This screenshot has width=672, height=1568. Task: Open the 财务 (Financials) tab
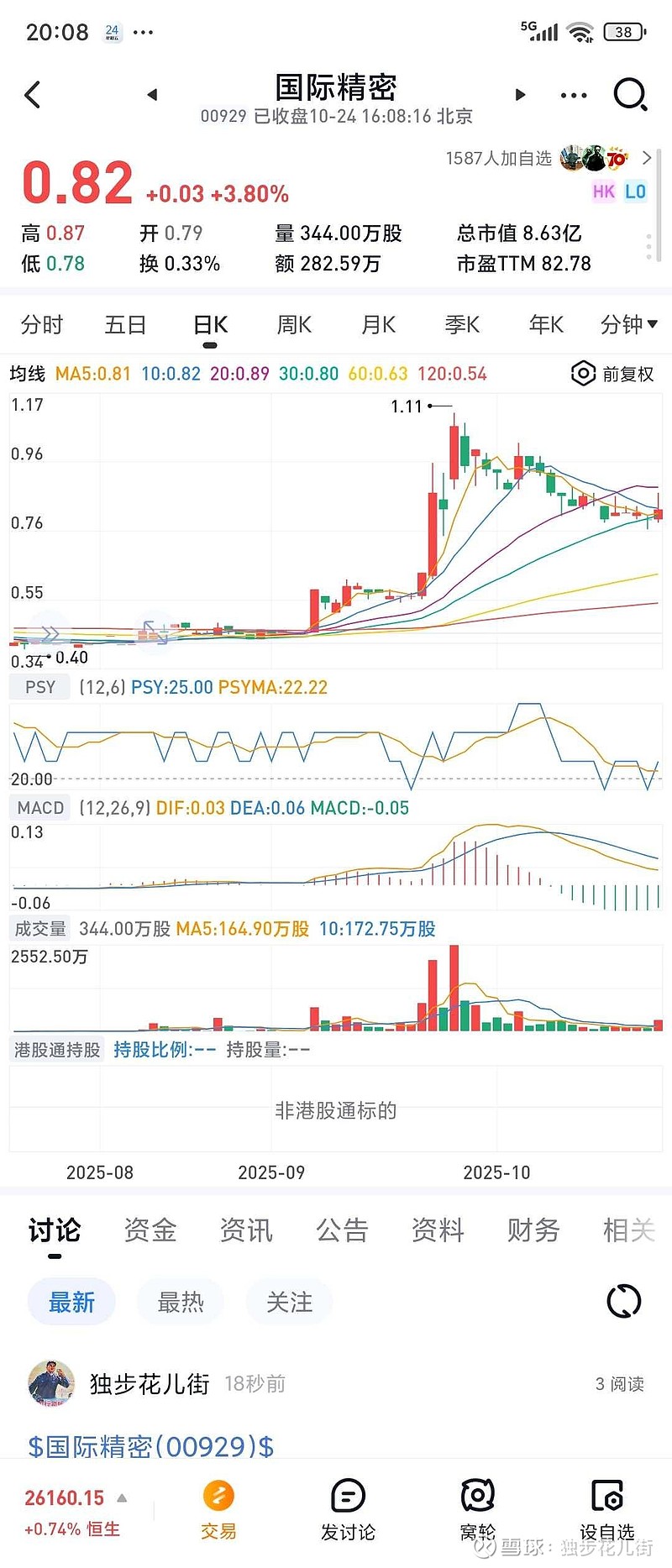coord(532,1230)
